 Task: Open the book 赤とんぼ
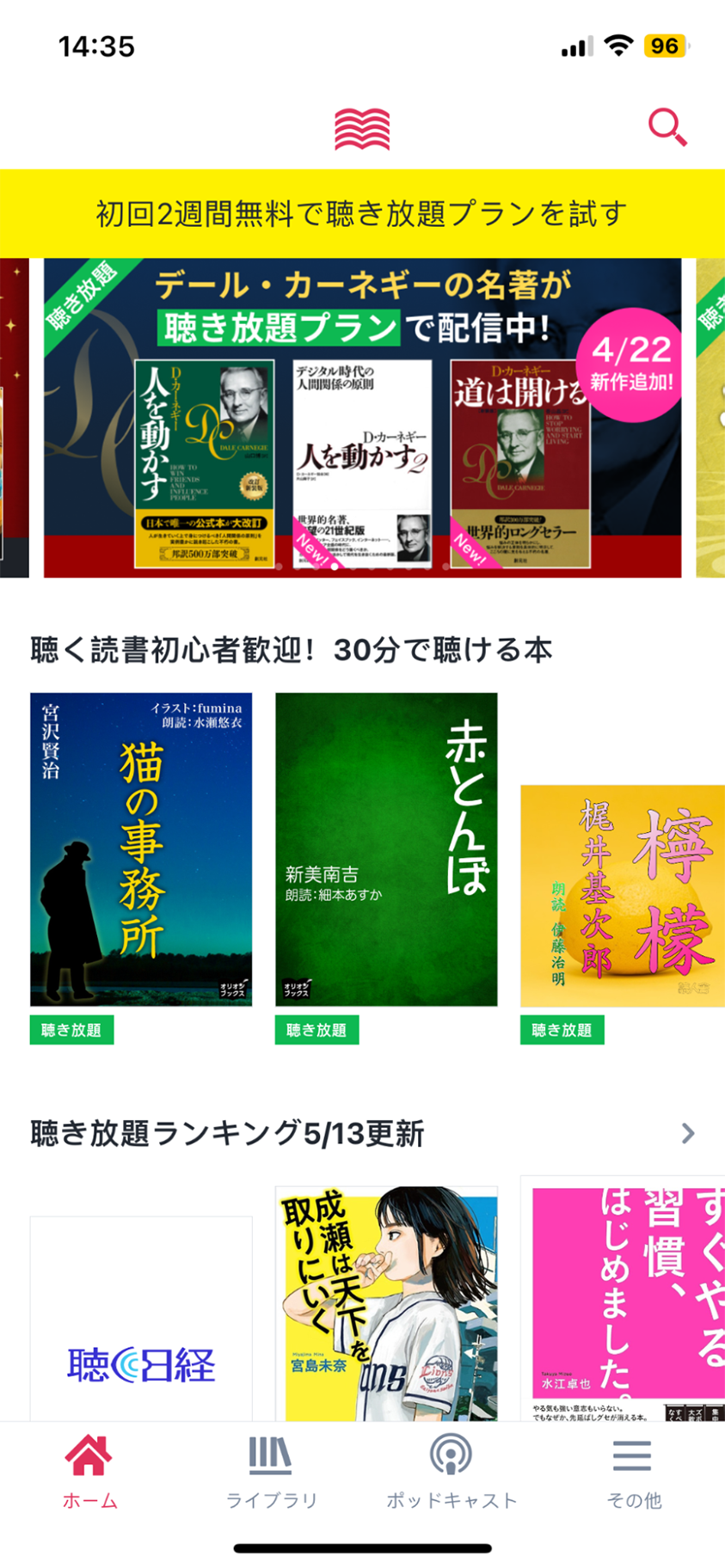386,848
